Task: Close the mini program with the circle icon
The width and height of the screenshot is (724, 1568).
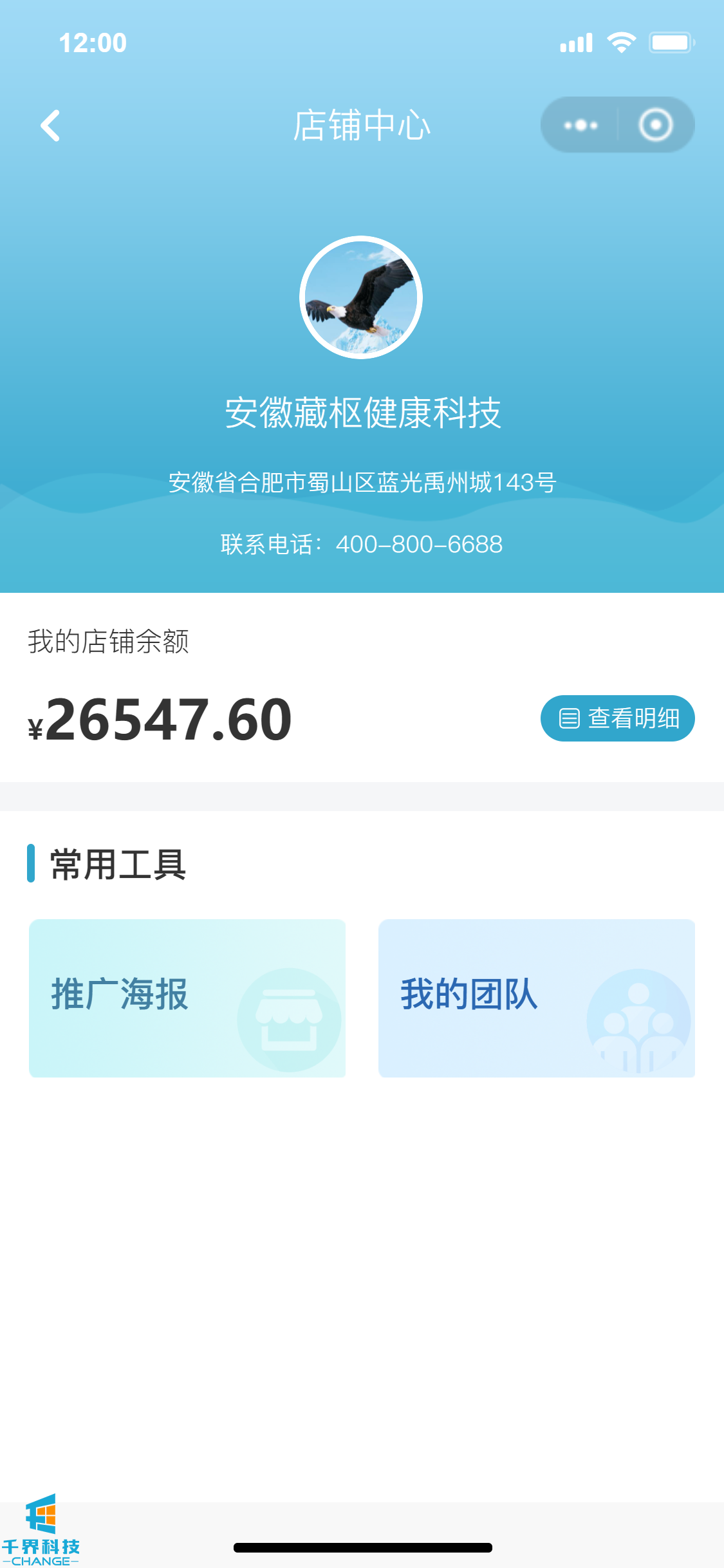Action: point(655,125)
